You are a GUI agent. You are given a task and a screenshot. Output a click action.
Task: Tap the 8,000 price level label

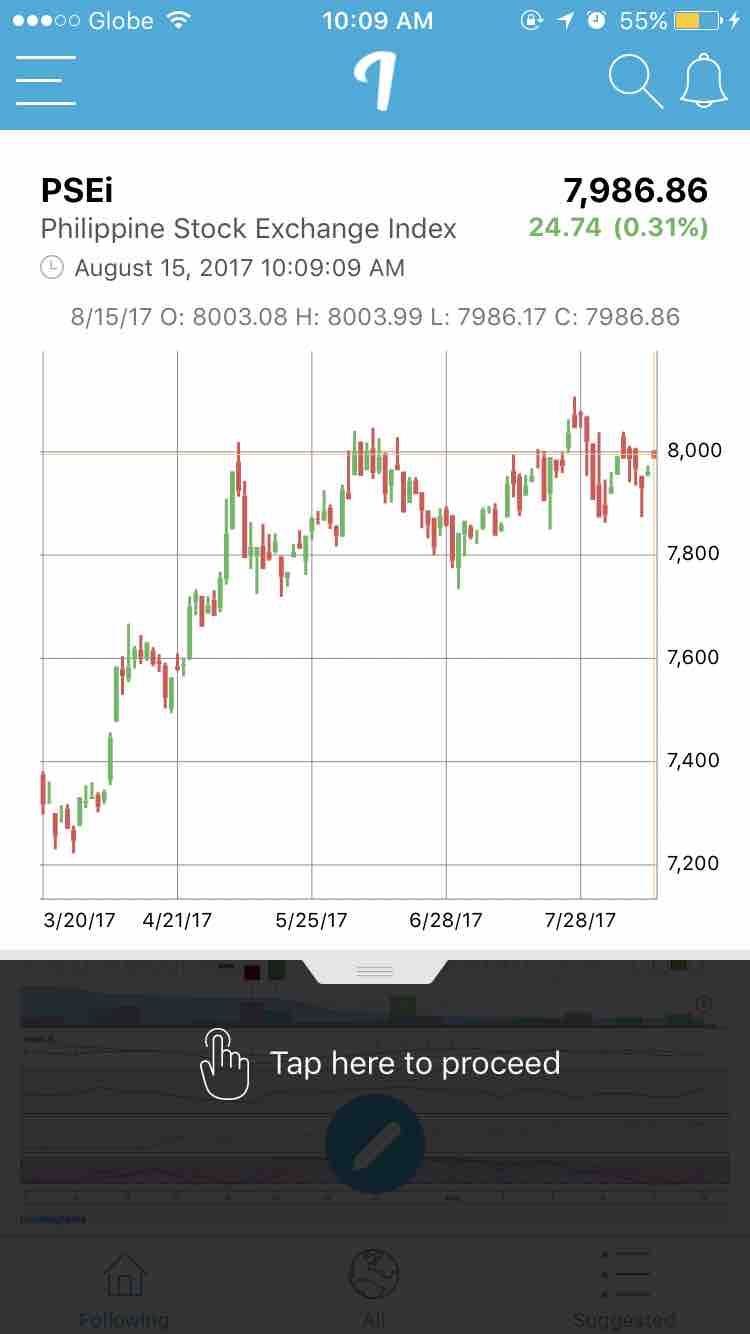pyautogui.click(x=697, y=450)
